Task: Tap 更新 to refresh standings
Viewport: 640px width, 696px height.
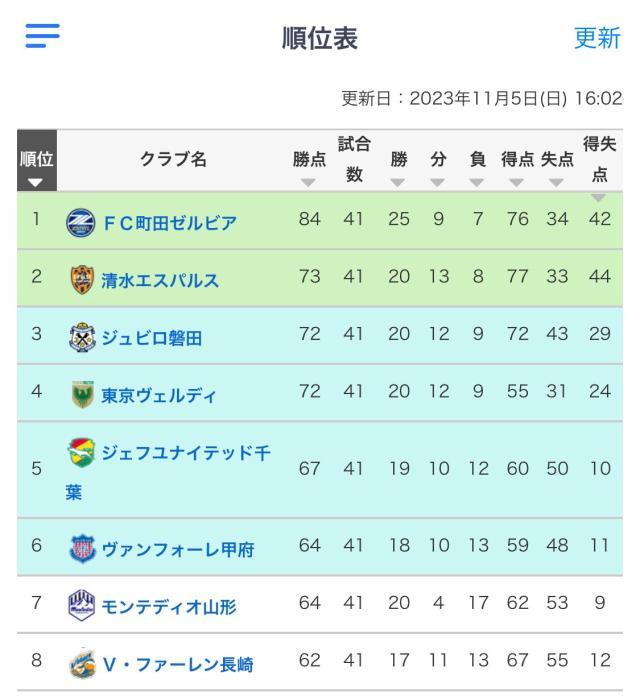Action: coord(597,39)
